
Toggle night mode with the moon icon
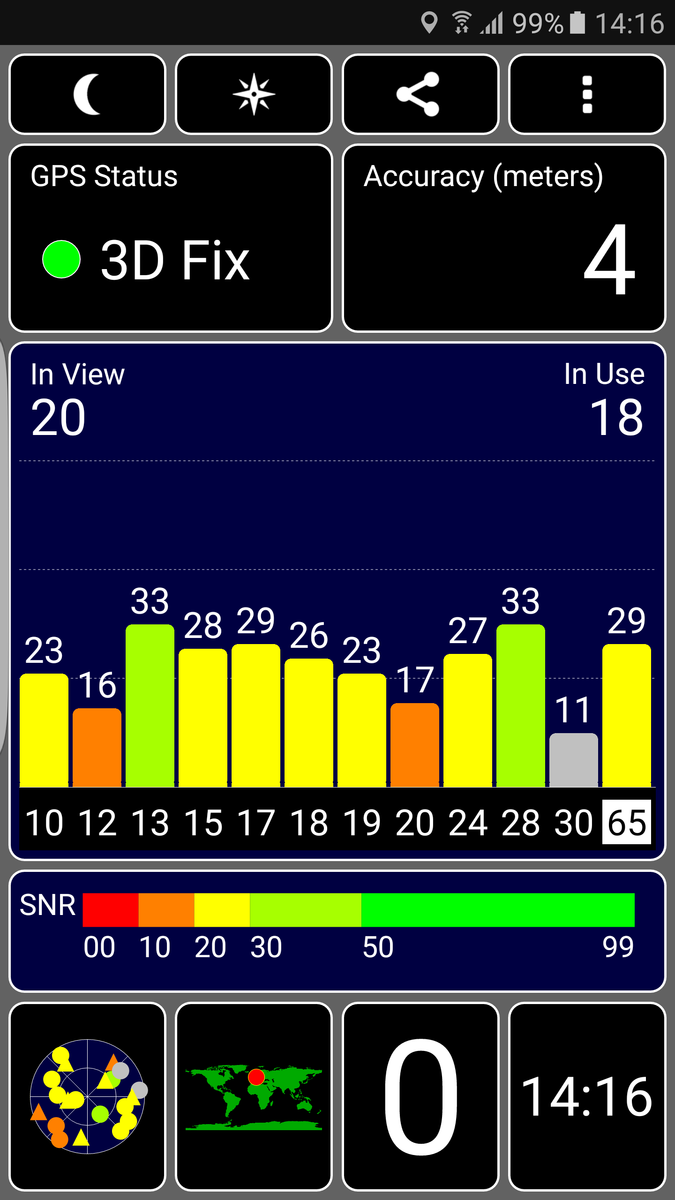pos(87,95)
